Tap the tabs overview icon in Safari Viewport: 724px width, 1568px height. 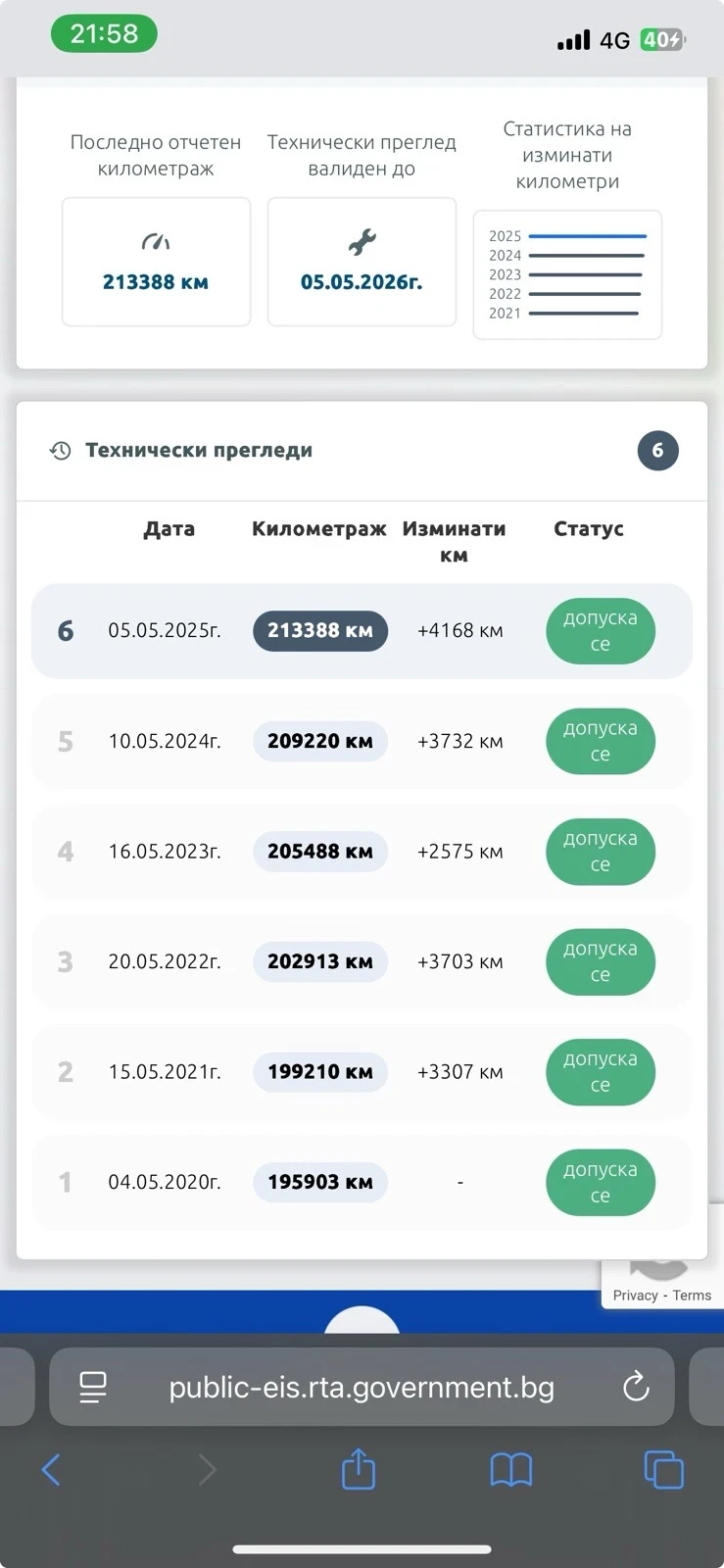pyautogui.click(x=662, y=1470)
